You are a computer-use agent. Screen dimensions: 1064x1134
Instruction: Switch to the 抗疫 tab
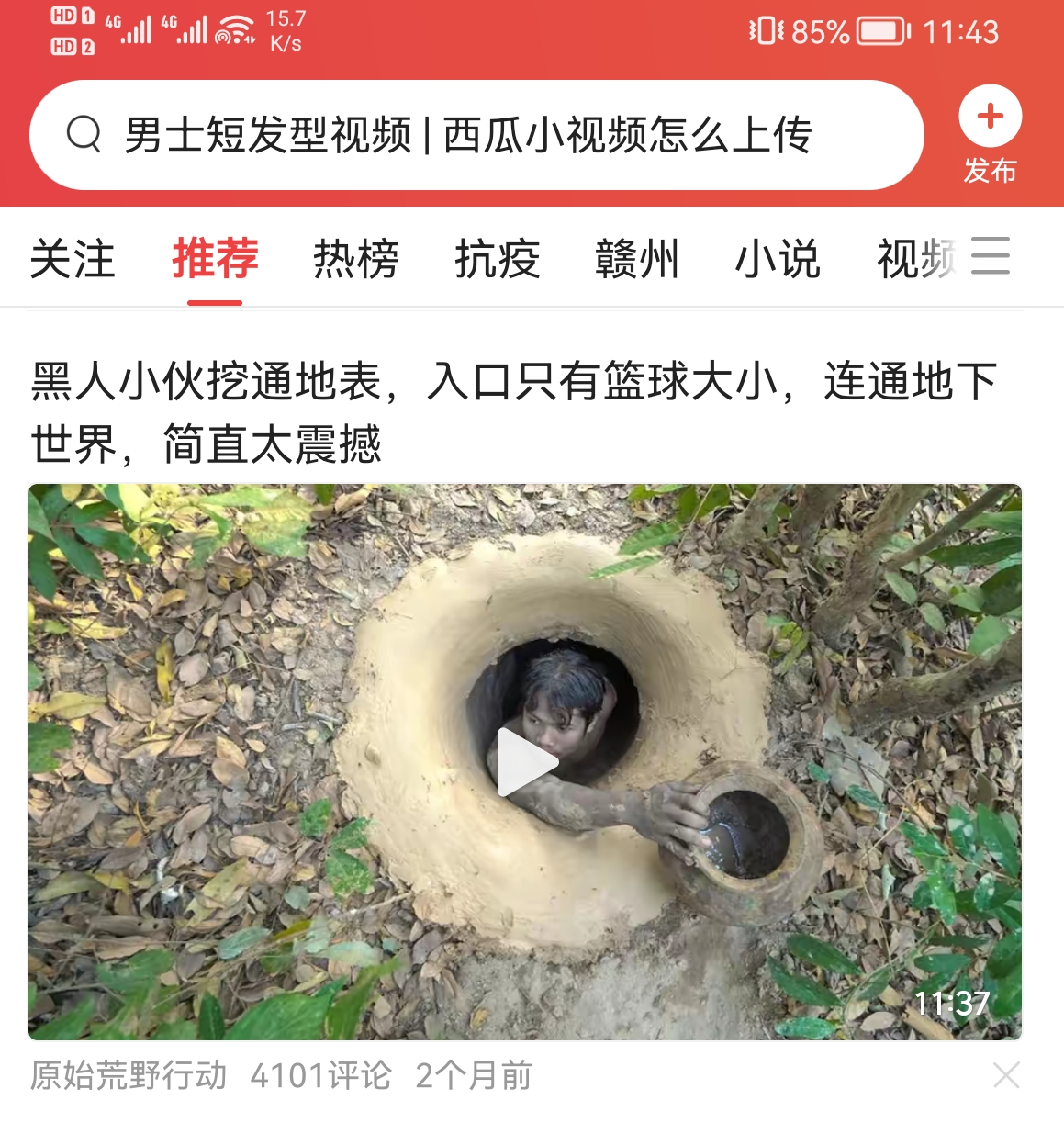tap(497, 259)
